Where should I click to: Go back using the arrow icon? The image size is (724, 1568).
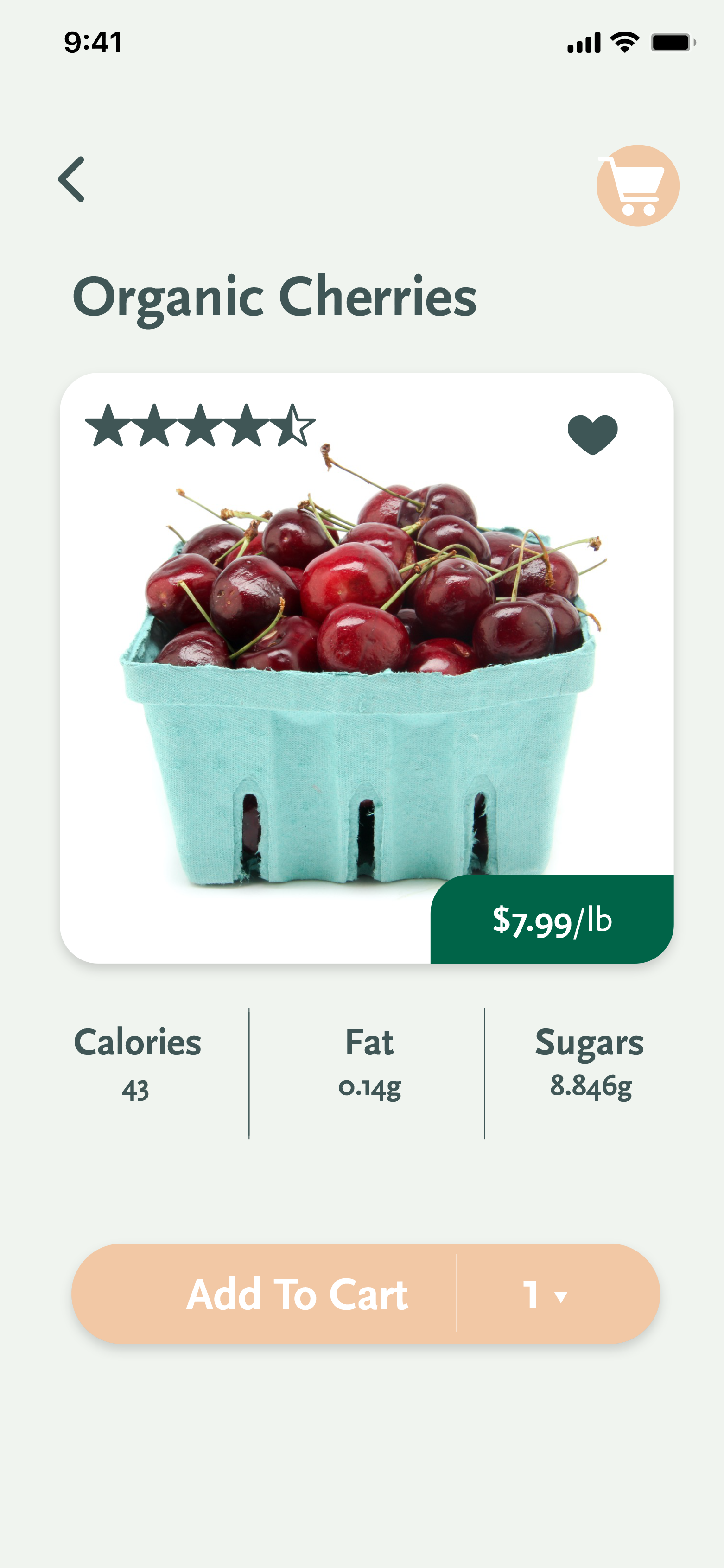[x=71, y=179]
